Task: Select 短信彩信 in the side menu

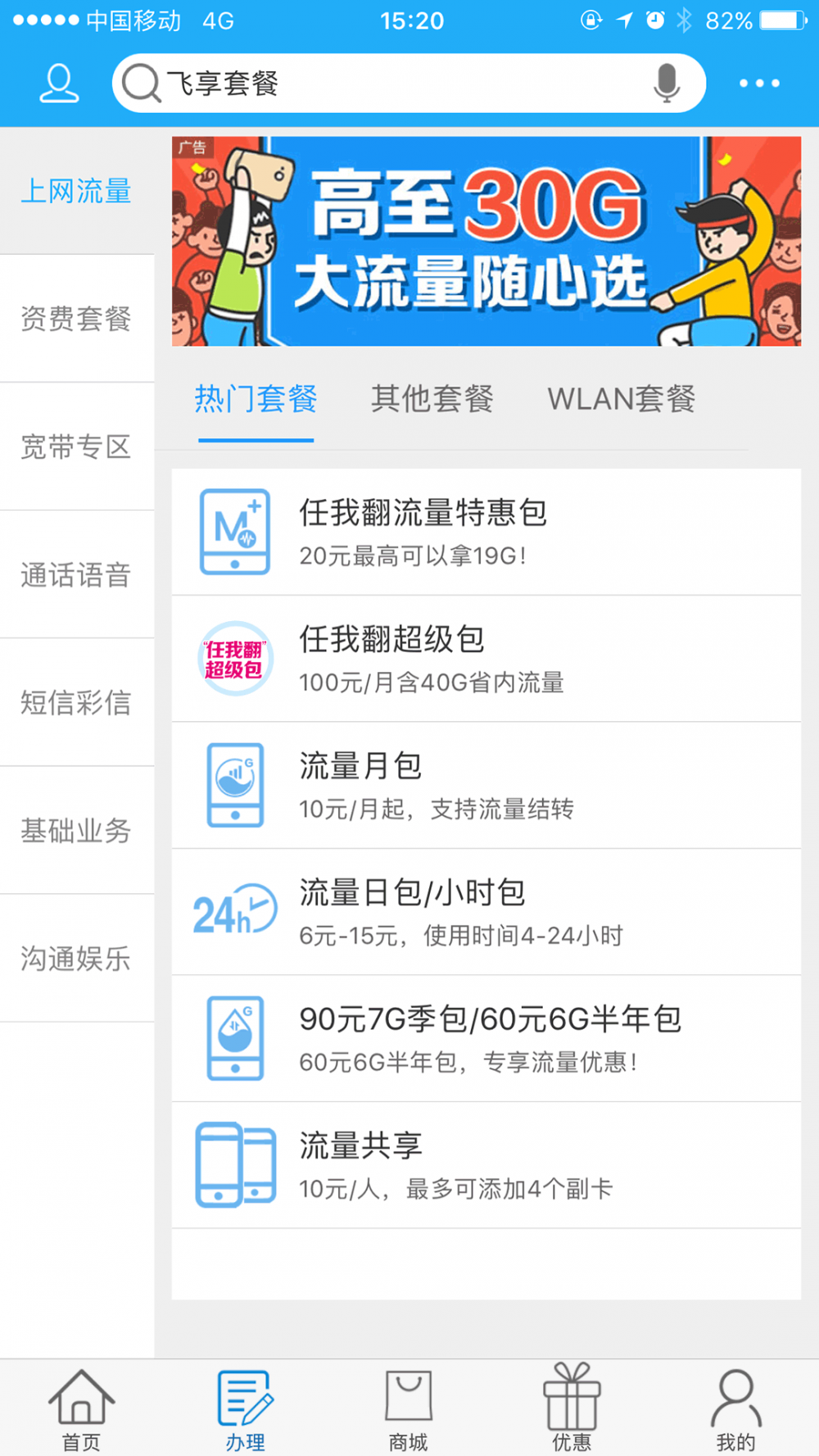Action: [77, 702]
